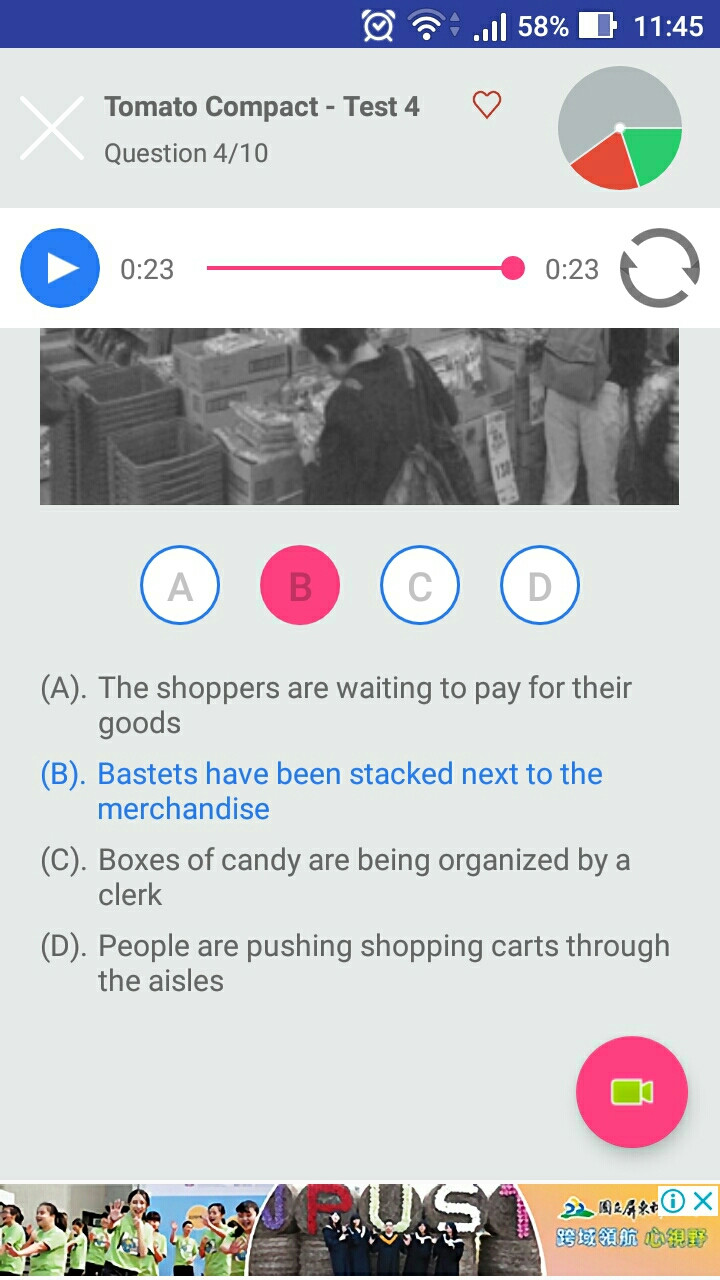Tap the pink video camera button
Image resolution: width=720 pixels, height=1280 pixels.
pyautogui.click(x=632, y=1092)
